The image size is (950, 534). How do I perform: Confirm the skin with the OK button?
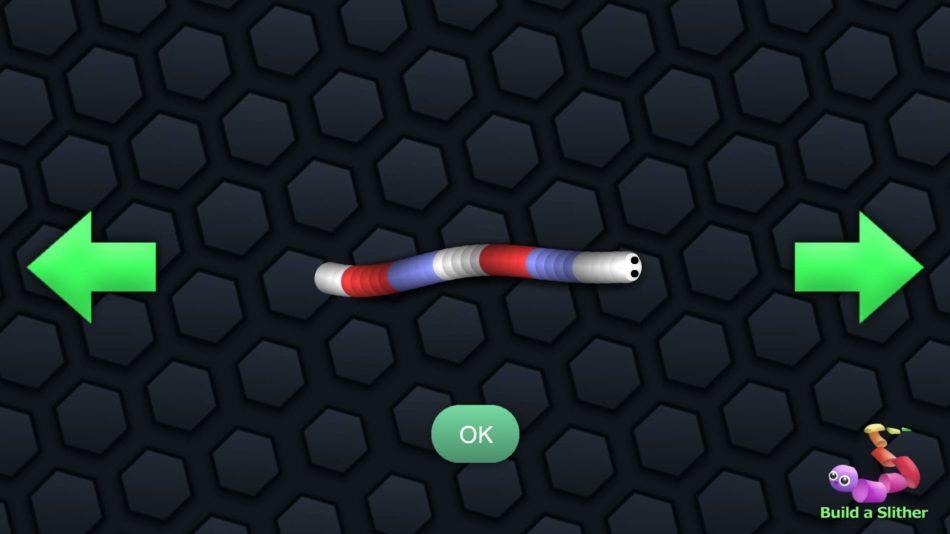[x=475, y=434]
